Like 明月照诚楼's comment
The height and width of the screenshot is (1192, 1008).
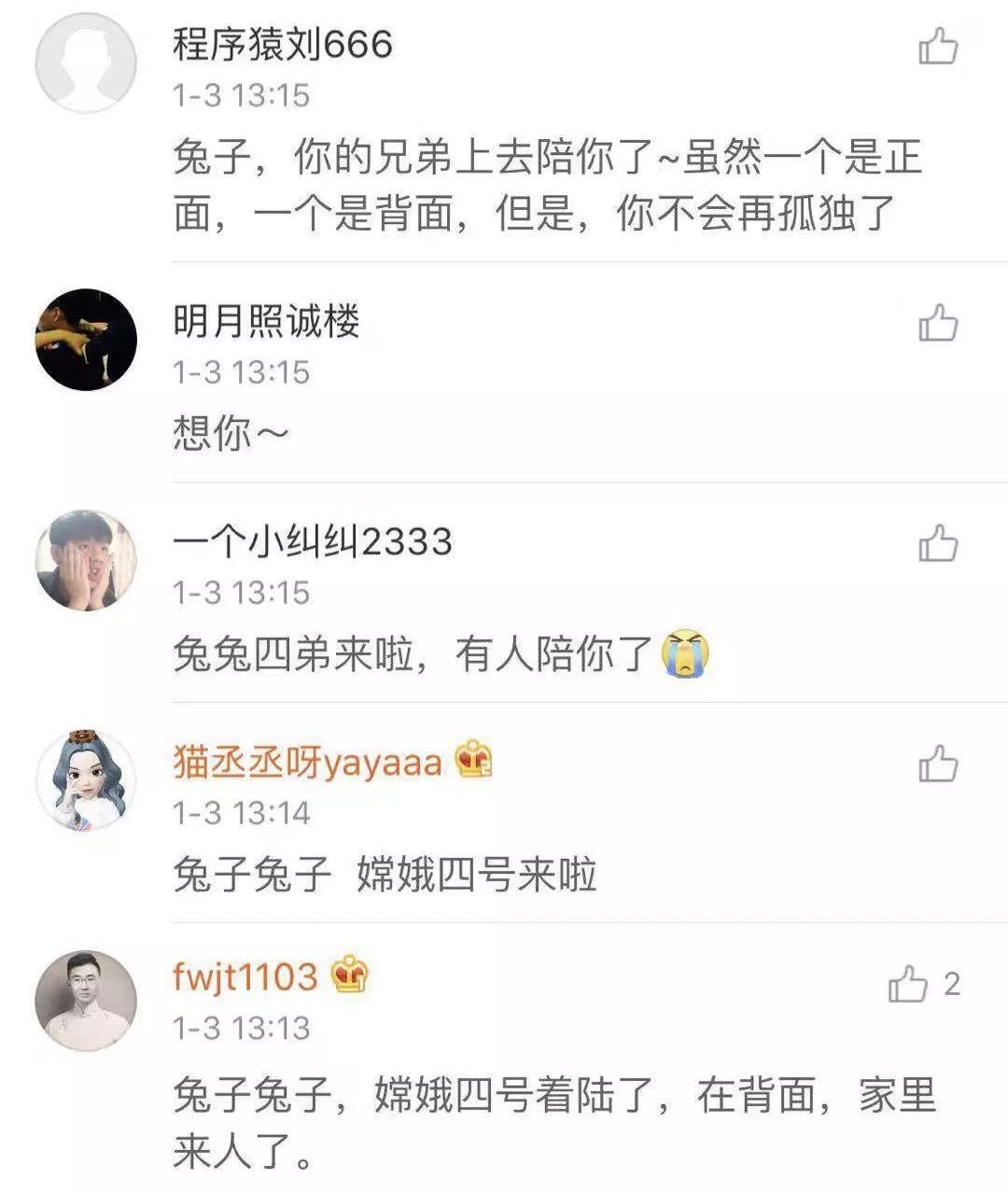click(x=938, y=323)
